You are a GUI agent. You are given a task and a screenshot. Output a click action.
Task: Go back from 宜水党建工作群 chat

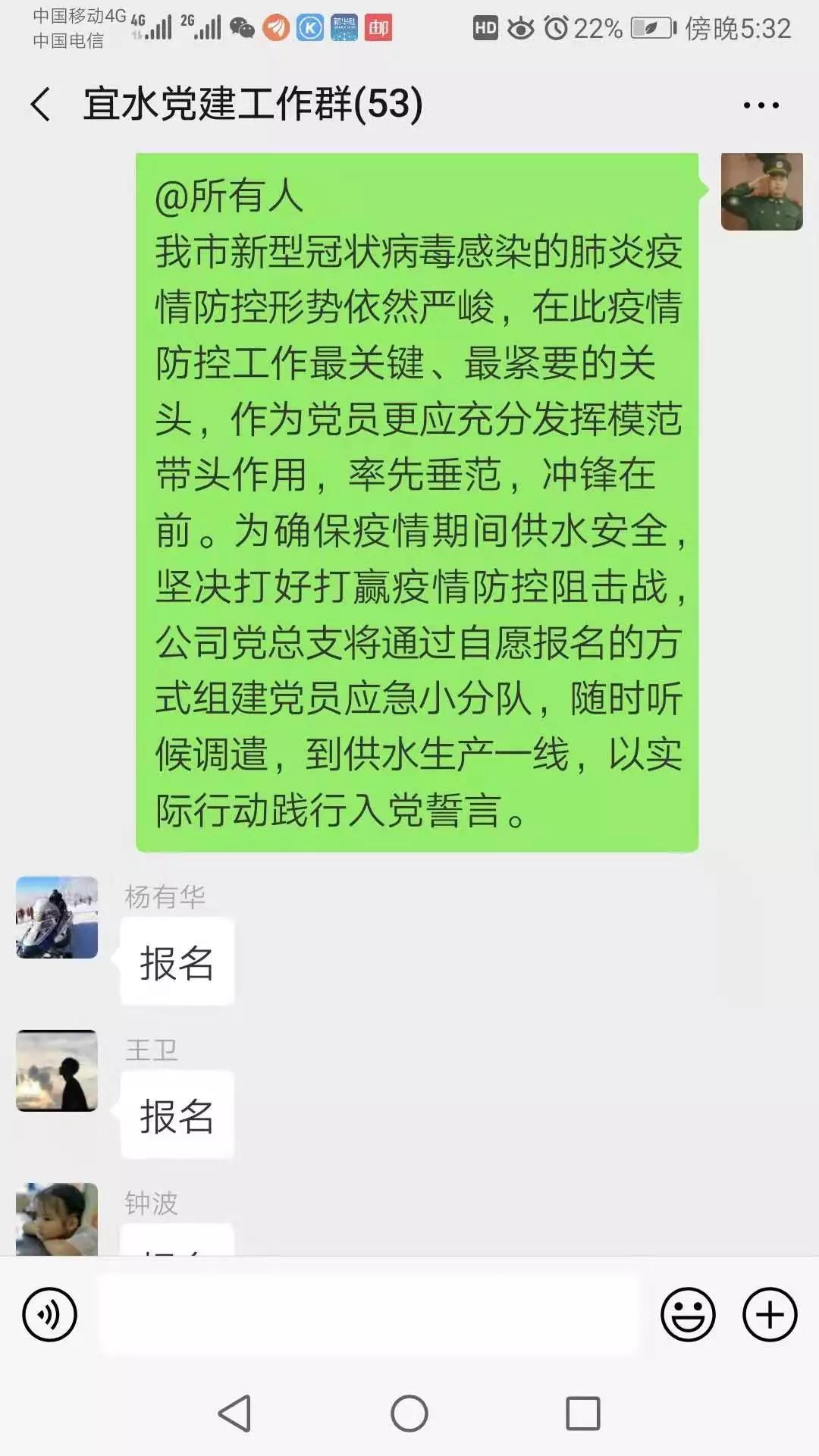tap(41, 104)
